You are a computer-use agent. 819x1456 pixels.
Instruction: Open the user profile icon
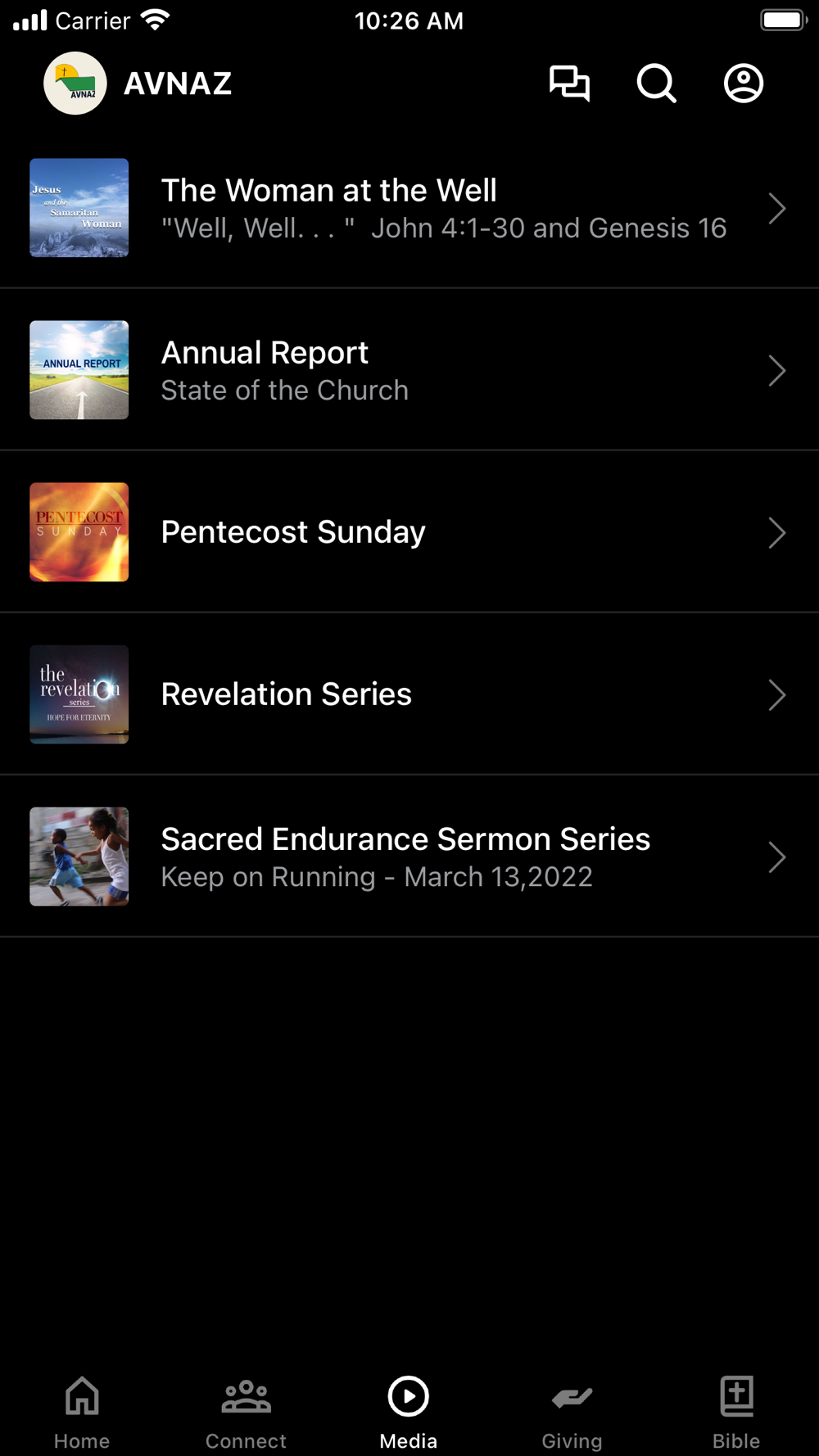(x=743, y=84)
